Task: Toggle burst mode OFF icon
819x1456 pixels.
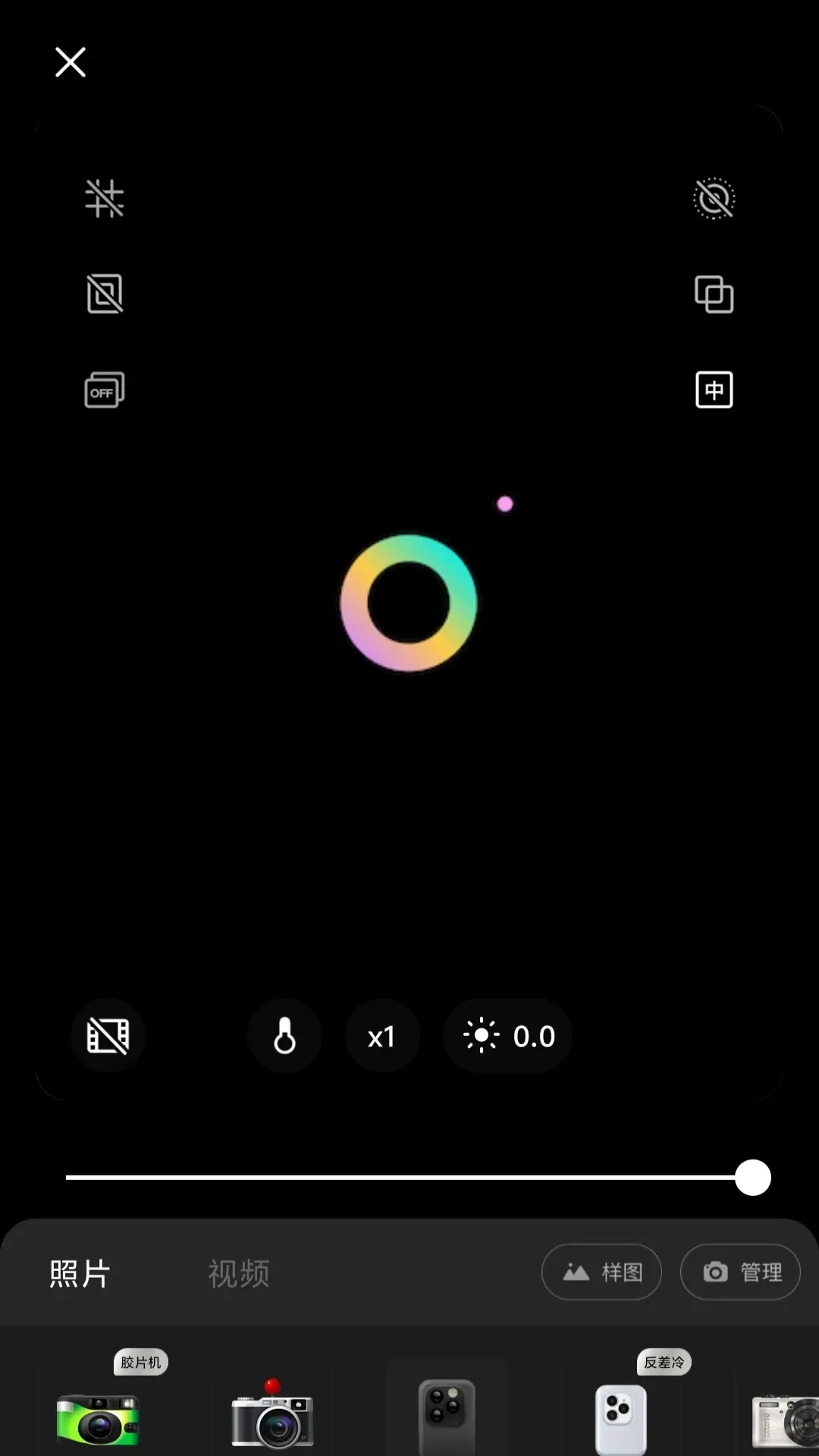Action: click(x=105, y=390)
